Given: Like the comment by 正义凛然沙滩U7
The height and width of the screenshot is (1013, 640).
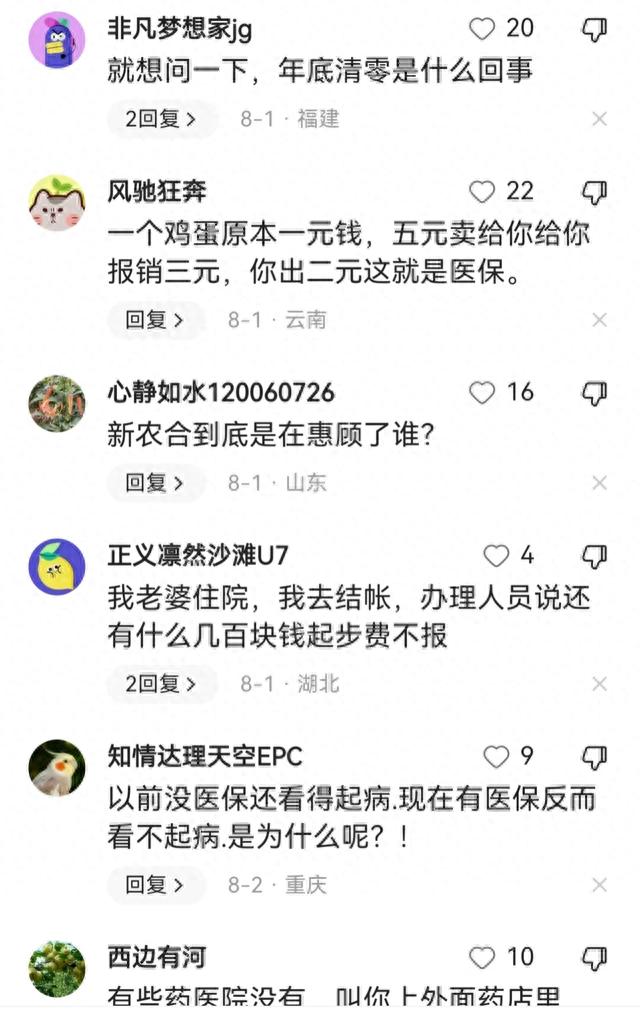Looking at the screenshot, I should click(496, 556).
